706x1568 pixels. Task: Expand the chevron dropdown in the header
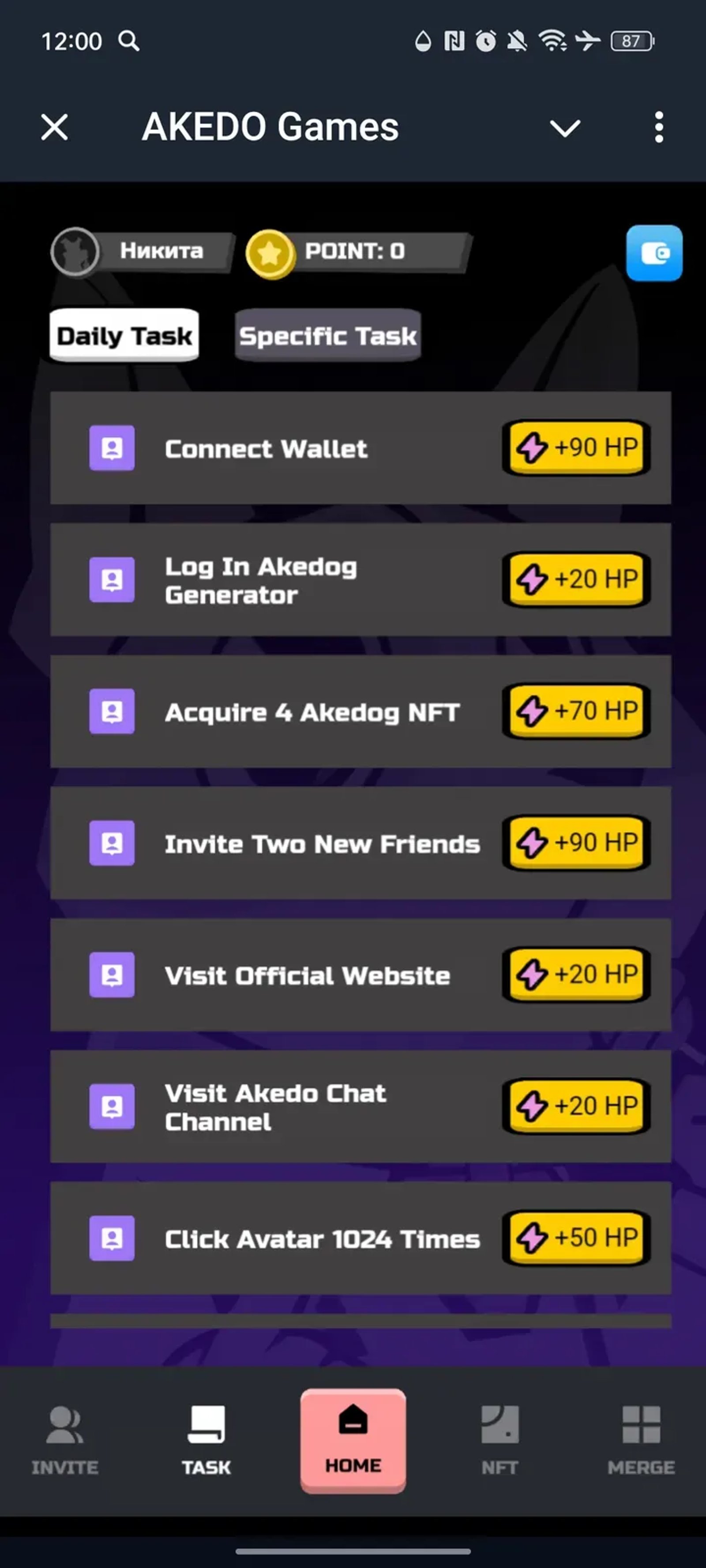click(x=564, y=128)
